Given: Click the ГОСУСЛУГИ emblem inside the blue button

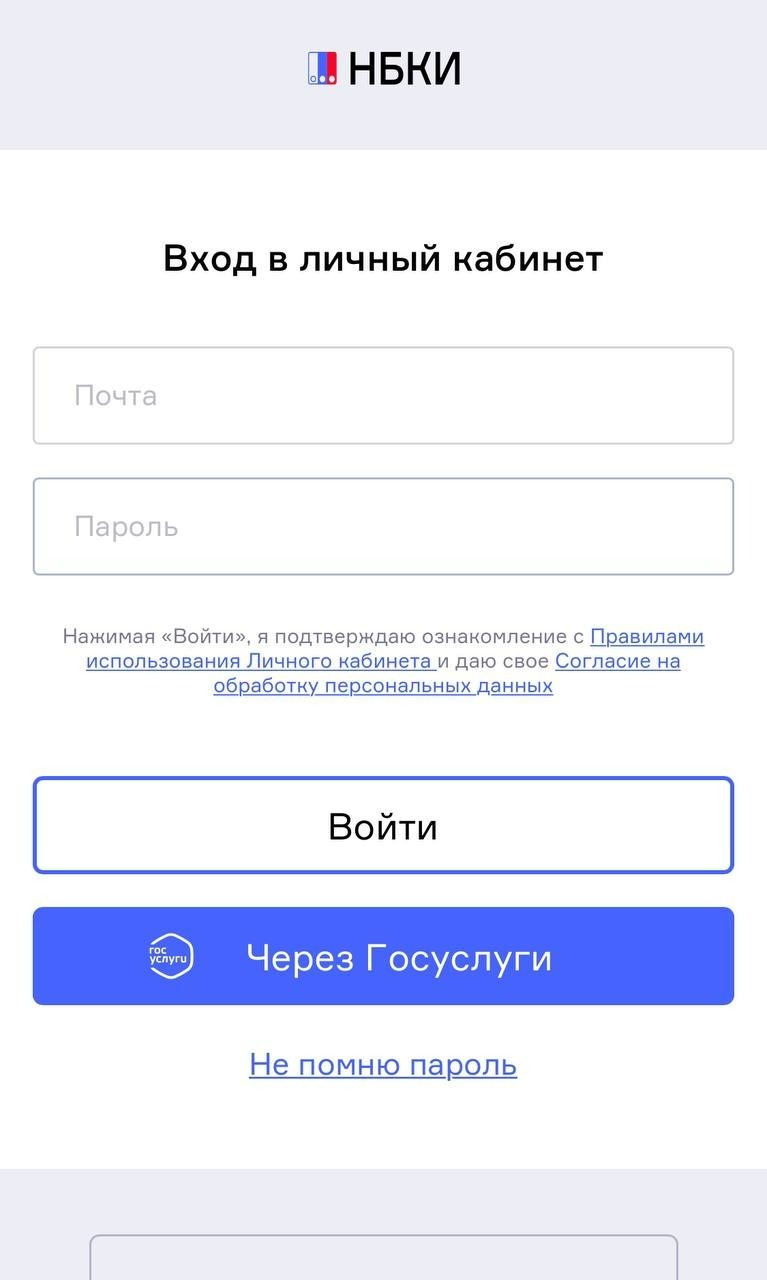Looking at the screenshot, I should (170, 956).
